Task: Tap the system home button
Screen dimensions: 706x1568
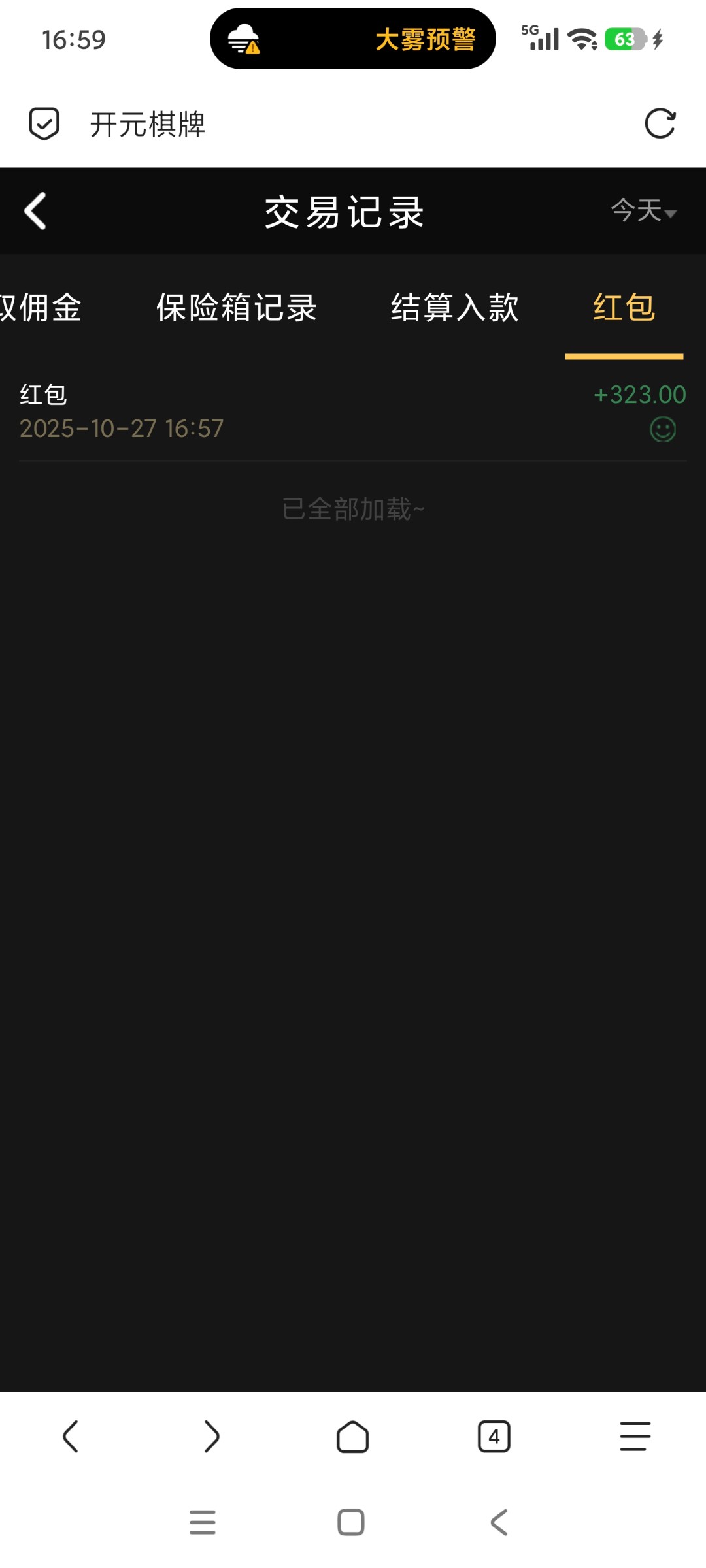Action: 351,1522
